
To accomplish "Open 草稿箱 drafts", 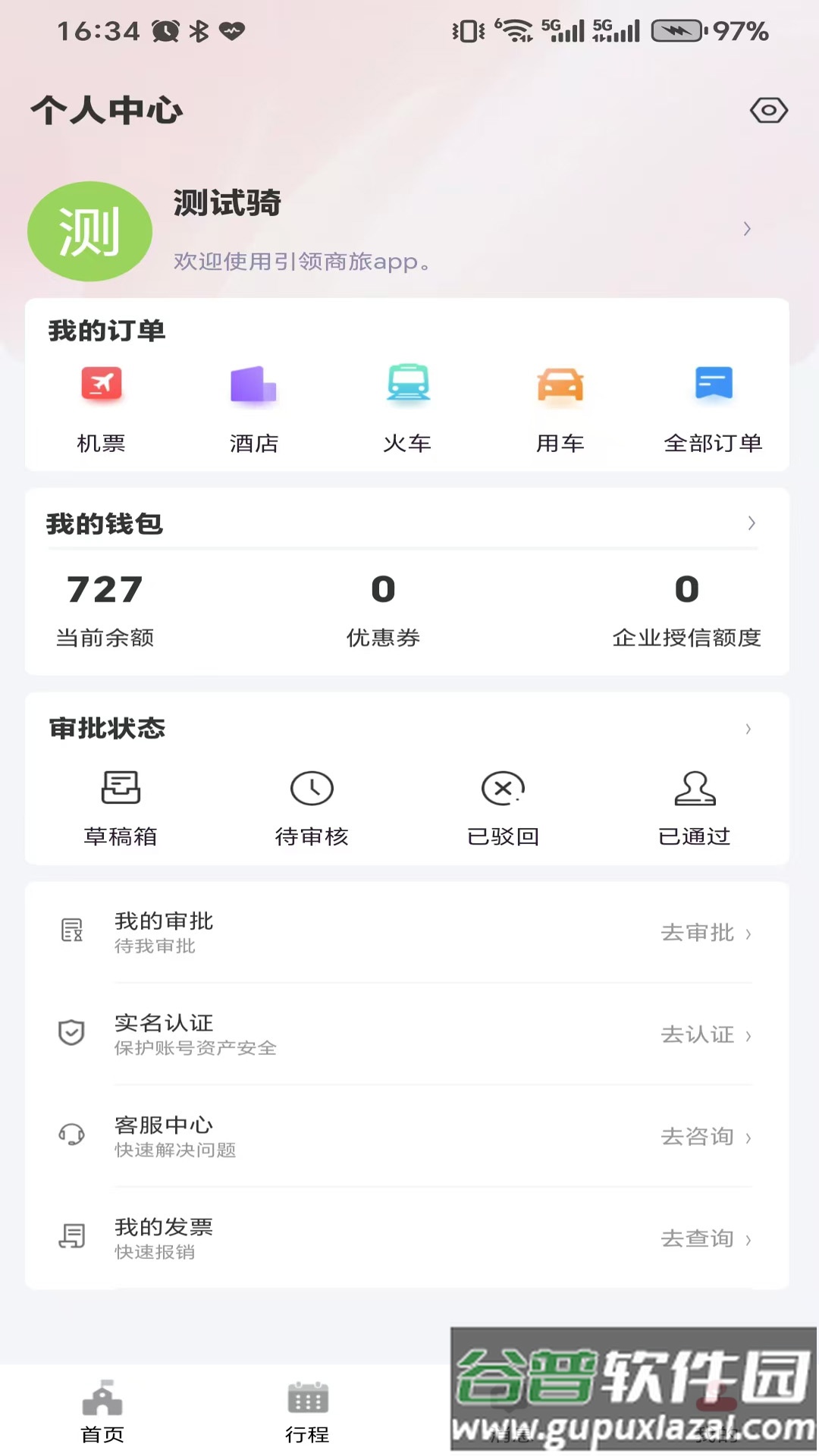I will pos(121,808).
